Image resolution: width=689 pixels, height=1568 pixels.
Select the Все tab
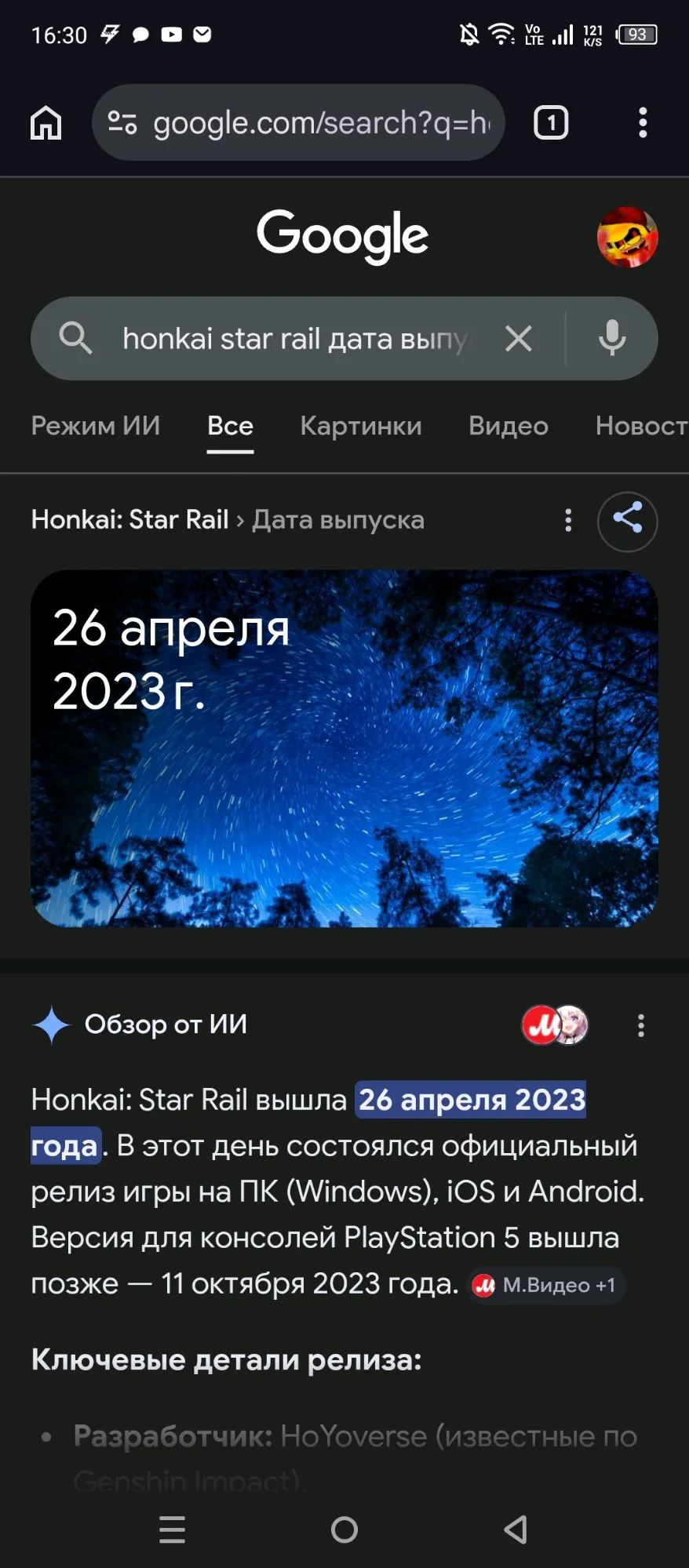pos(230,426)
